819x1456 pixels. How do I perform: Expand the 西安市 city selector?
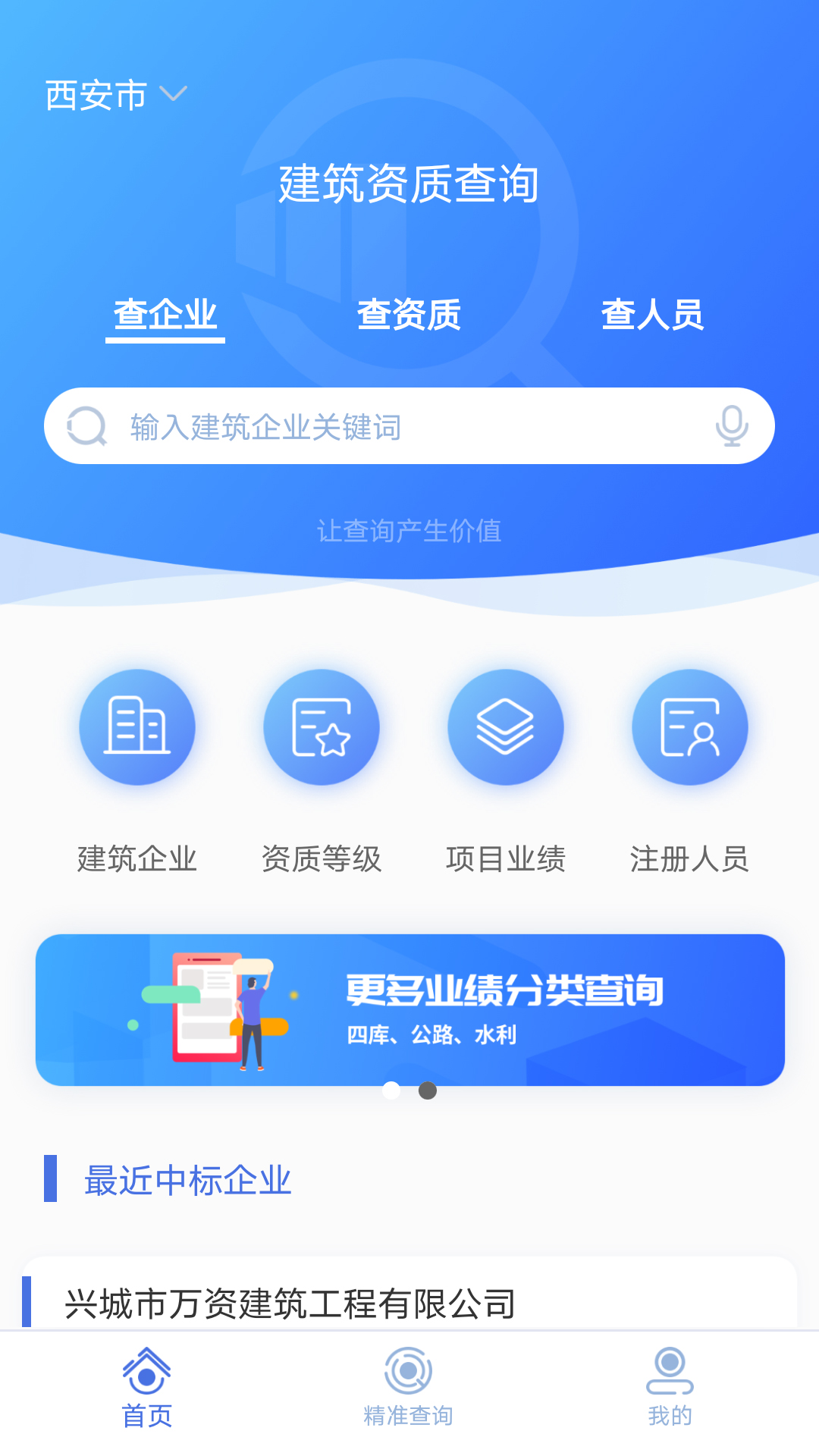(94, 95)
